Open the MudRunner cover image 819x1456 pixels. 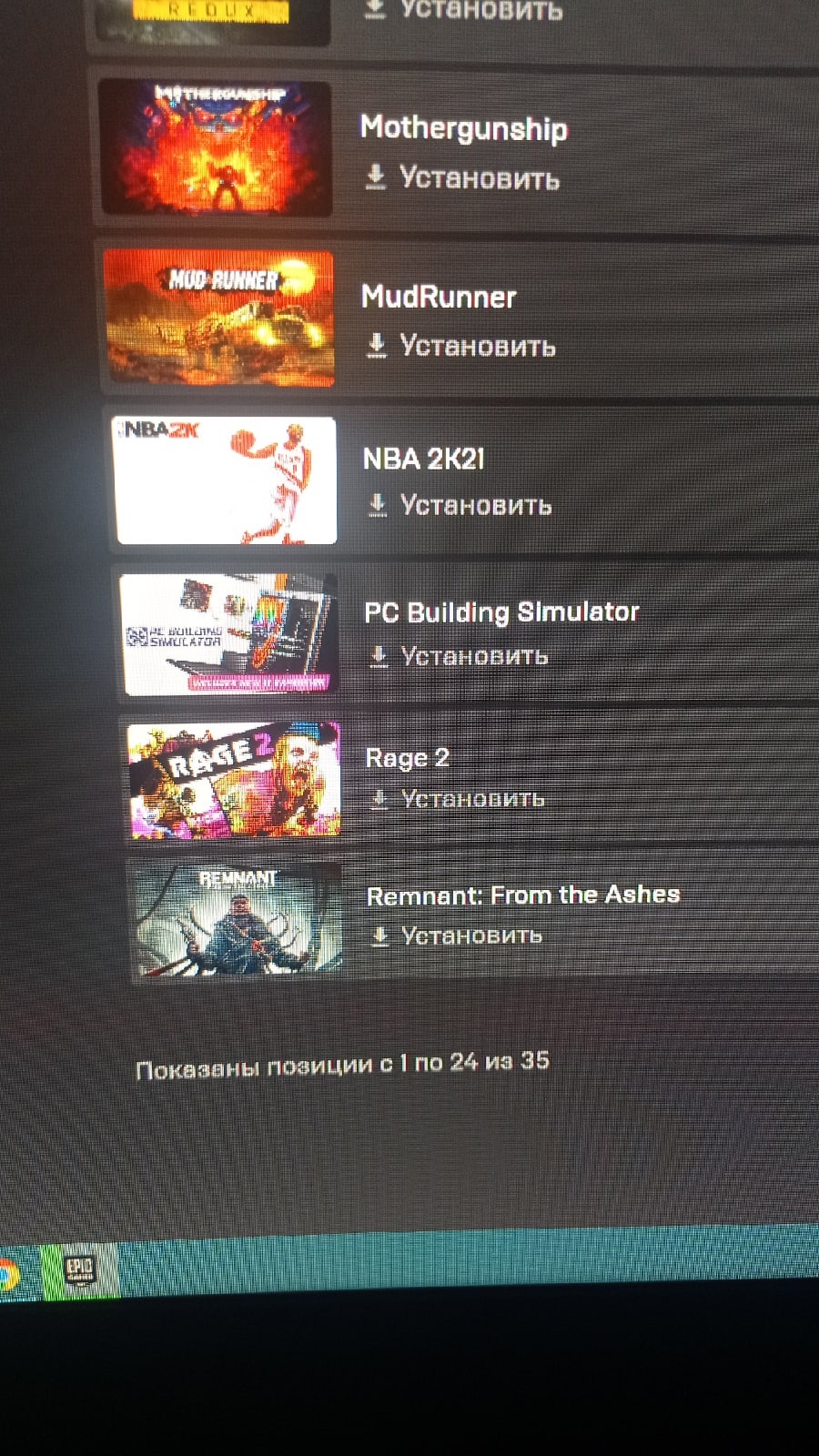219,318
